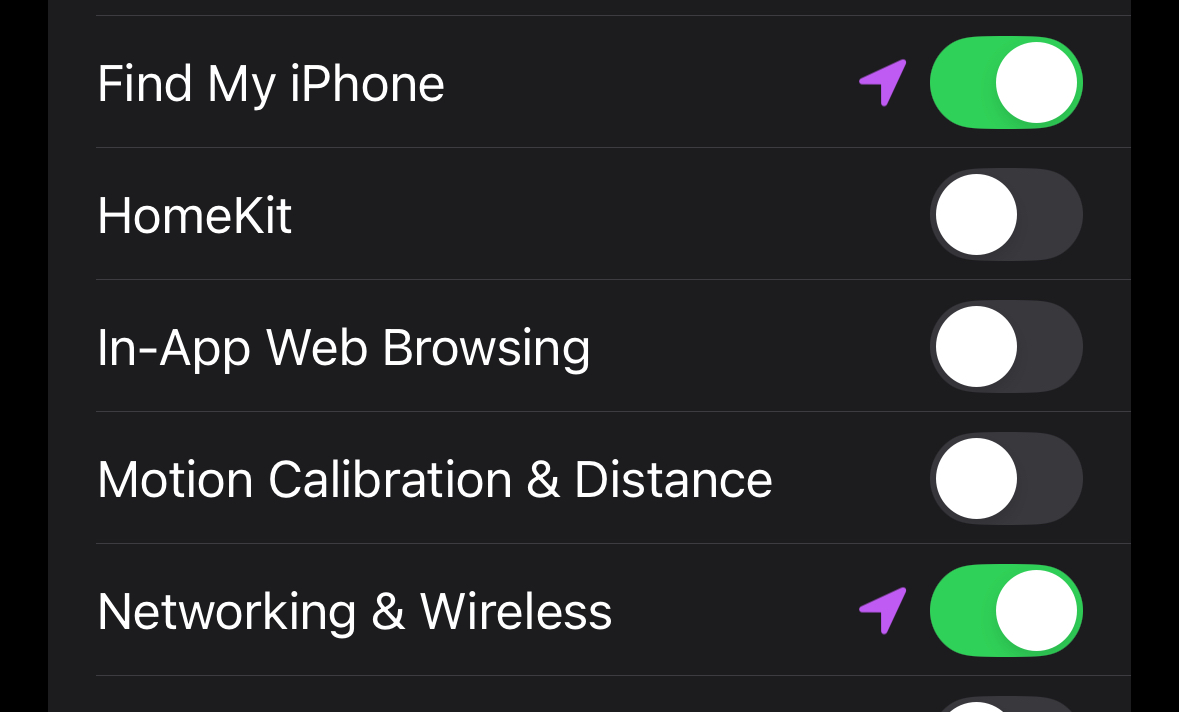Disable the Networking & Wireless switch
The height and width of the screenshot is (712, 1179).
click(x=1006, y=611)
